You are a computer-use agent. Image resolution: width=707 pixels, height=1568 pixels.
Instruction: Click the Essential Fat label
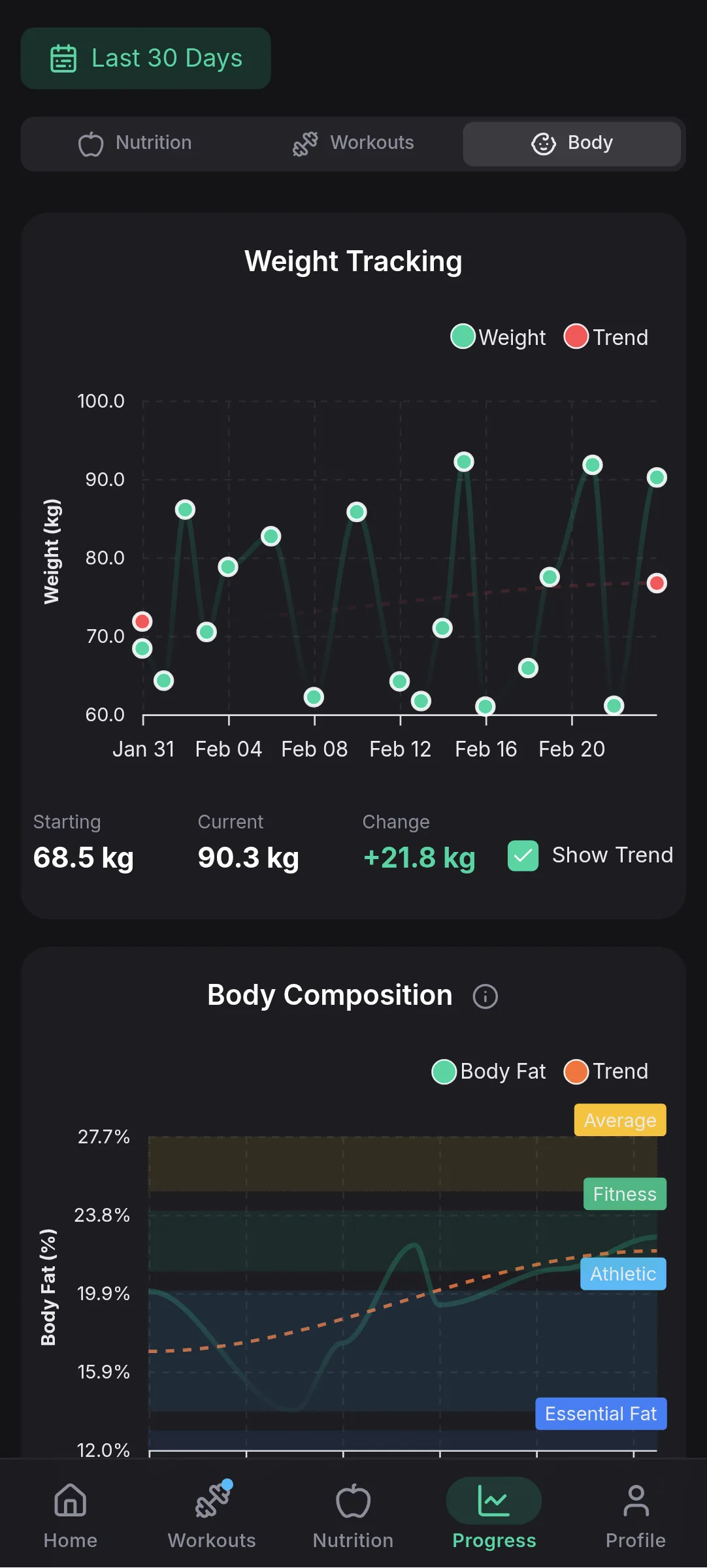pos(600,1414)
